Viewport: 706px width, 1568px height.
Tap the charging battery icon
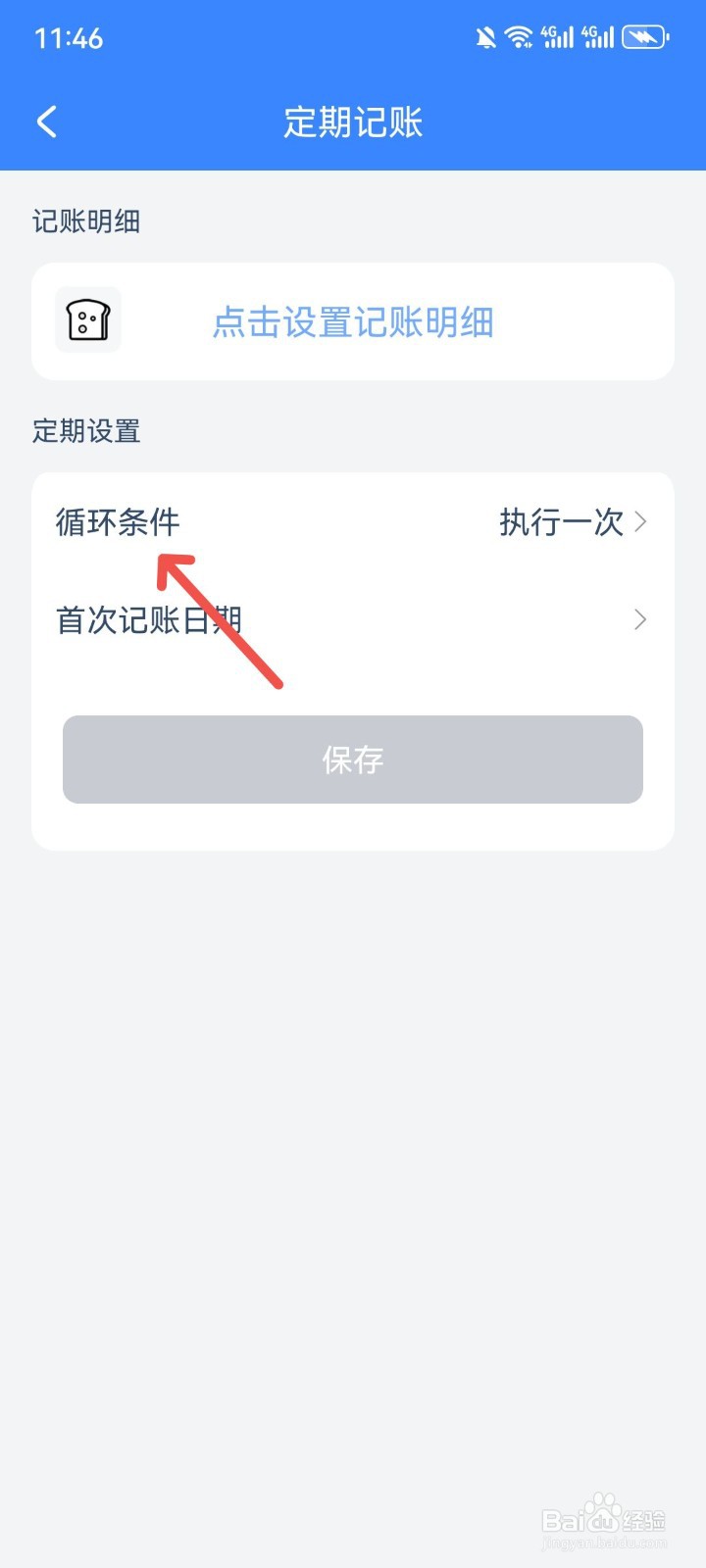[x=645, y=36]
